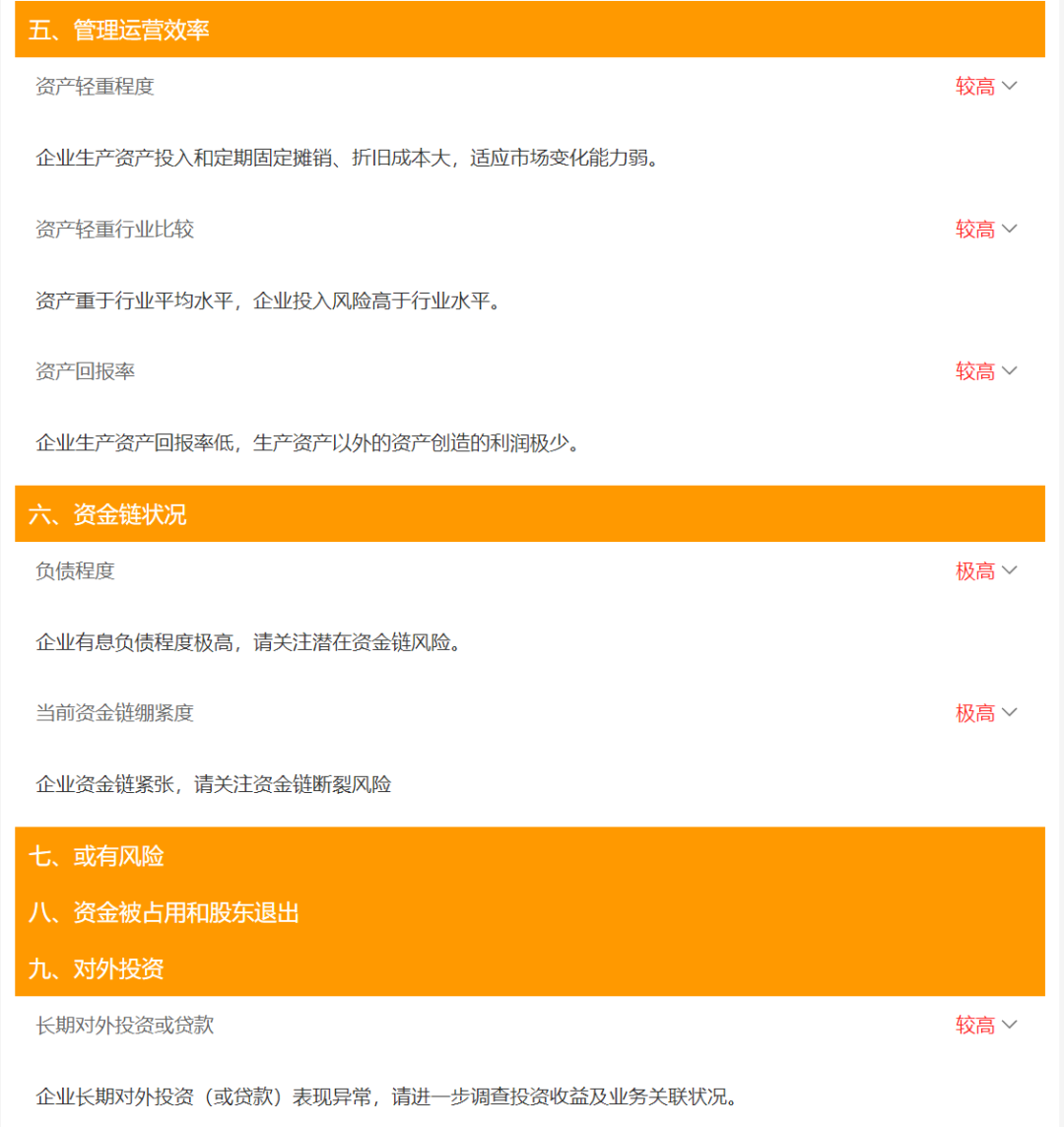
Task: Toggle the 资产轻重行业比较 dropdown arrow
Action: (1009, 230)
